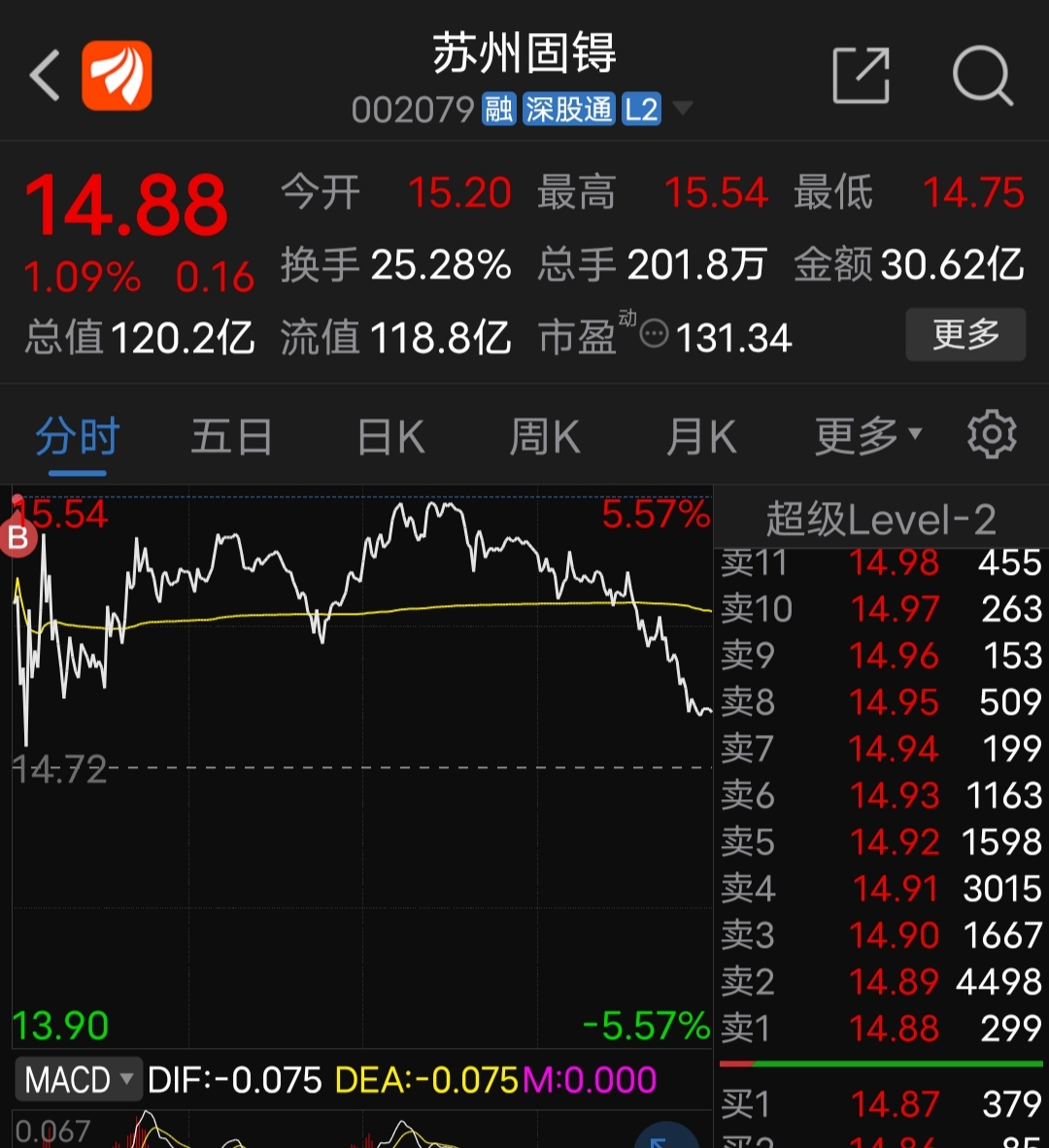Tap the B marker on chart

pyautogui.click(x=17, y=538)
